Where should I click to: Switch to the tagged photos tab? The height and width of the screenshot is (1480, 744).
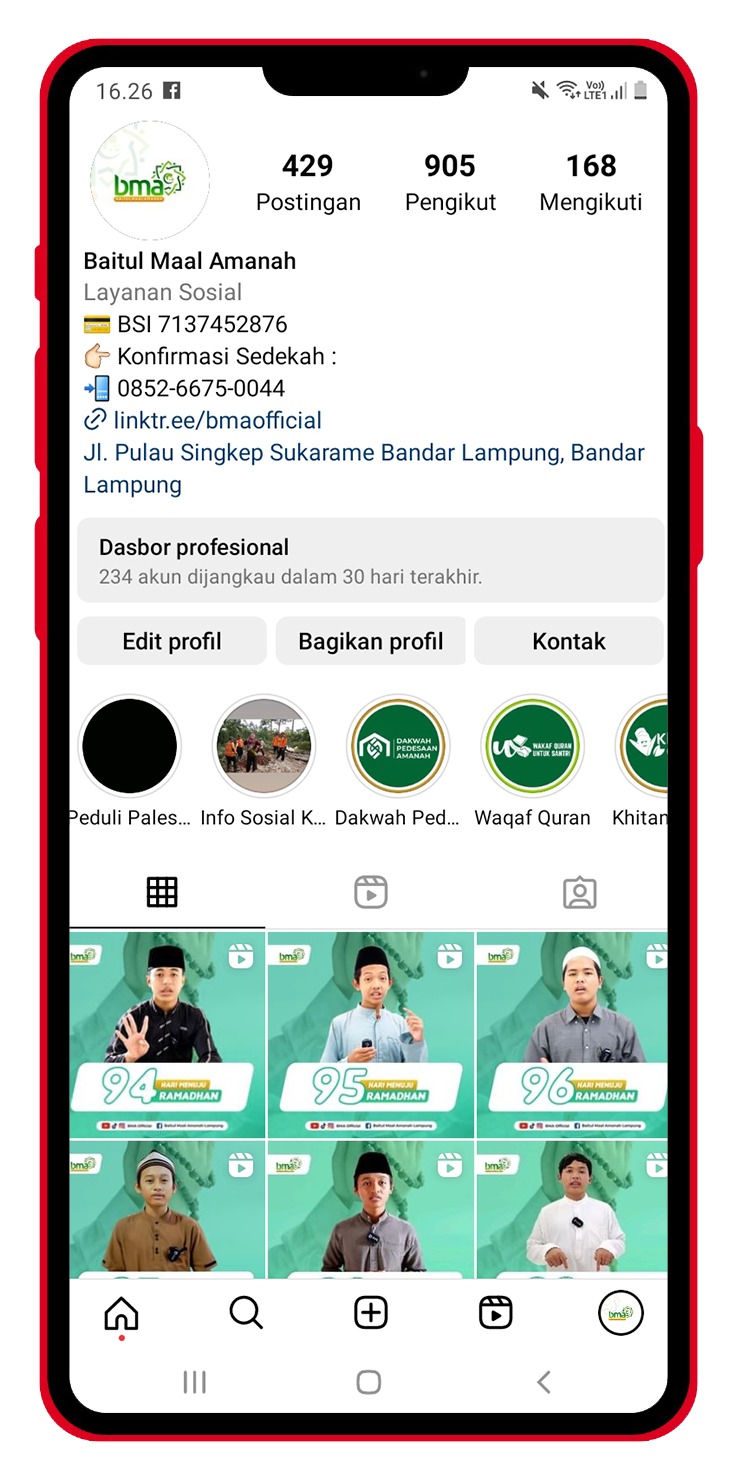coord(579,892)
